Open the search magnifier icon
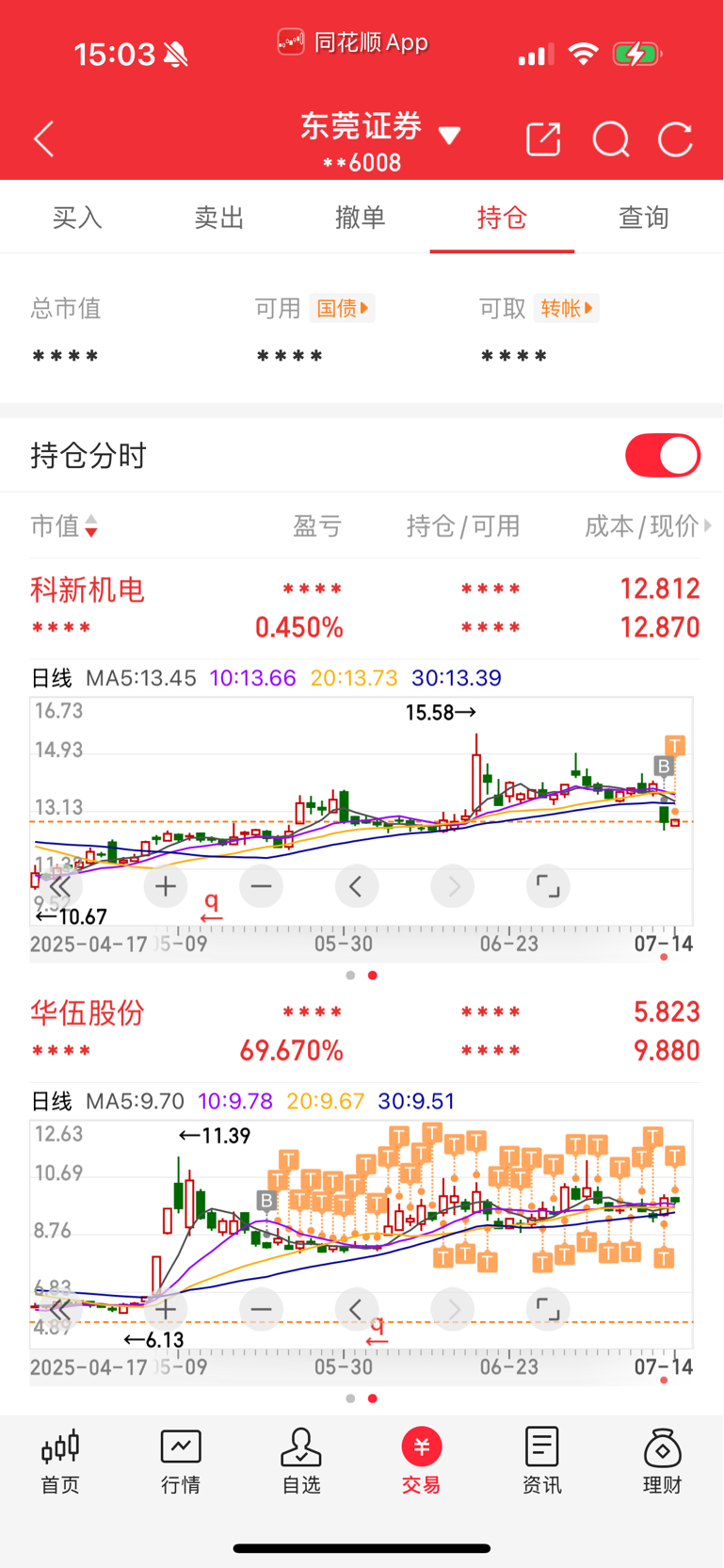The image size is (724, 1568). 610,140
